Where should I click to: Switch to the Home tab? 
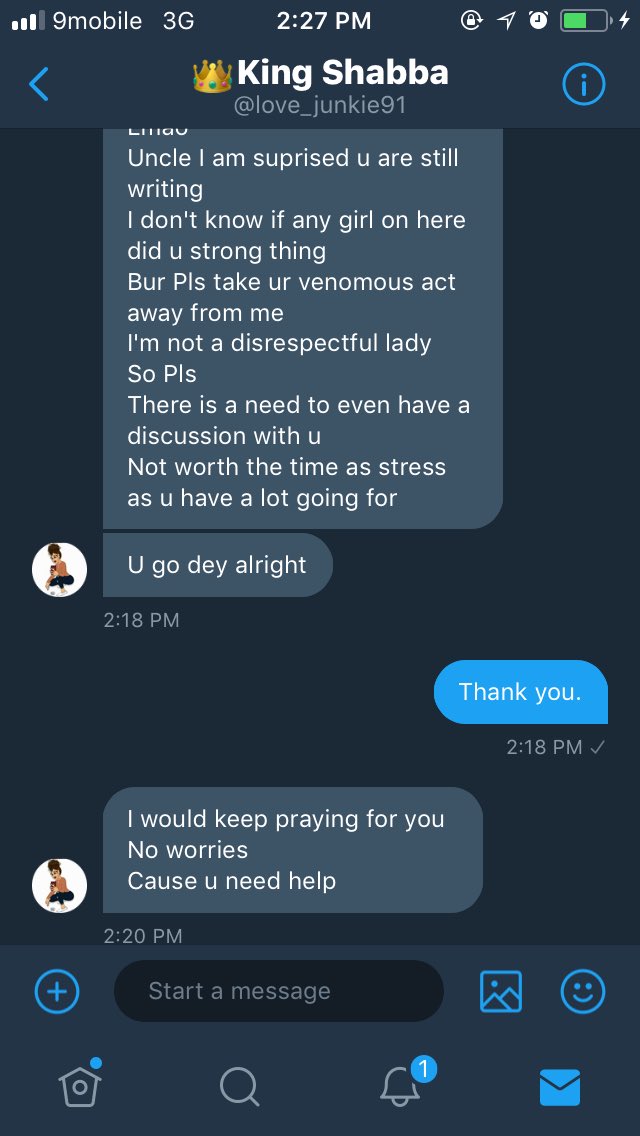(79, 1084)
